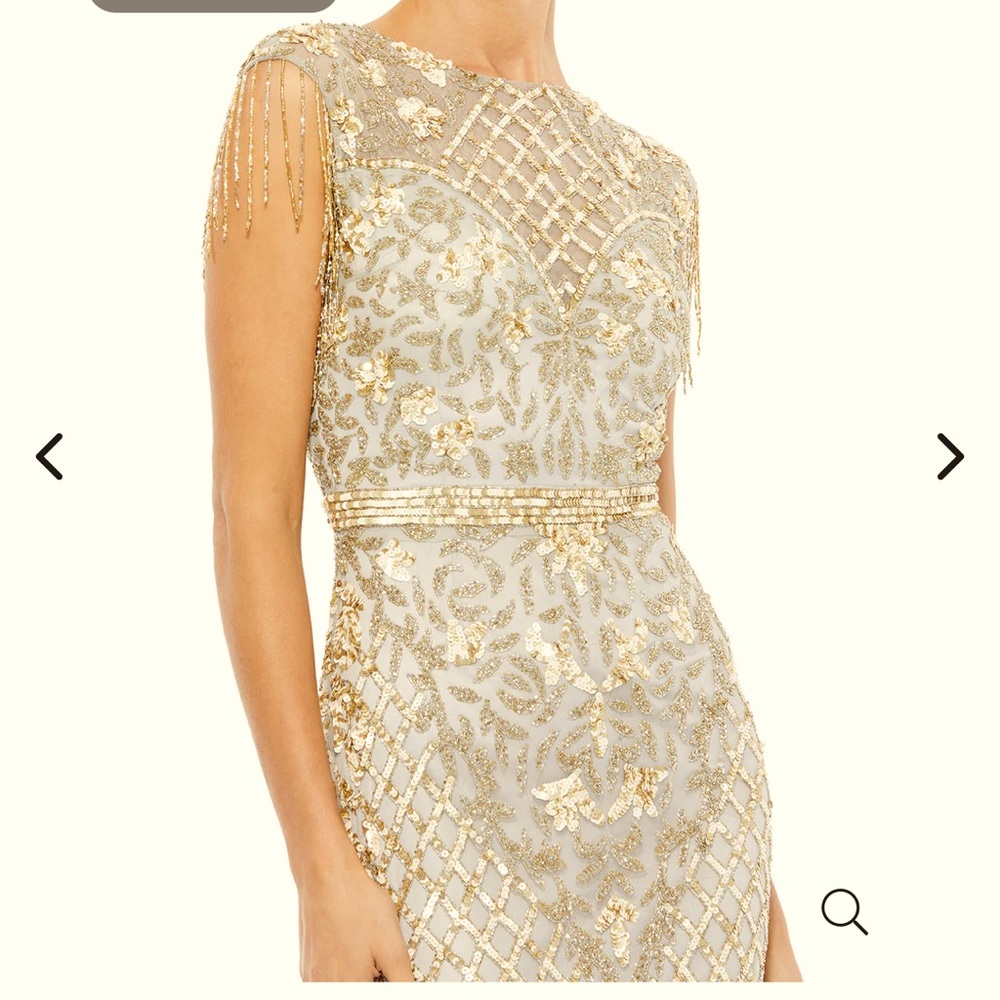Tap the magnifier to zoom the photo
This screenshot has width=1000, height=1000.
844,911
